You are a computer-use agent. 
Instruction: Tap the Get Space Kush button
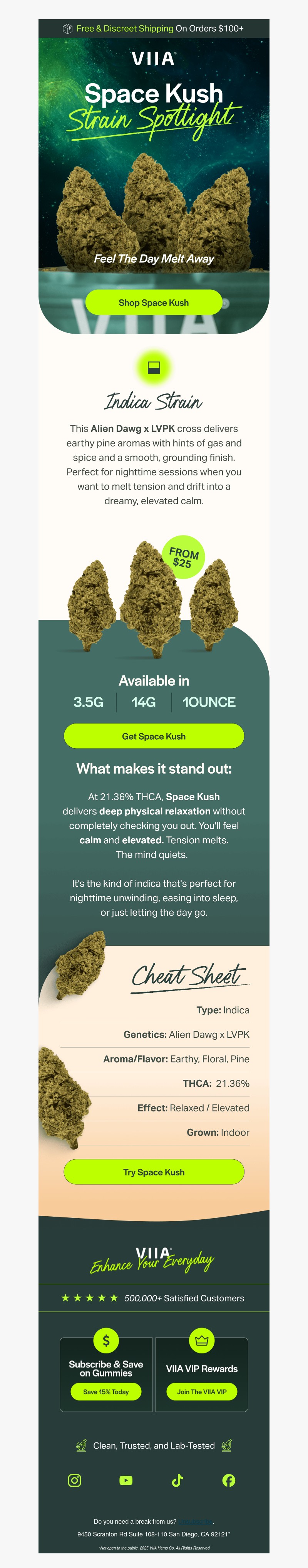click(153, 736)
